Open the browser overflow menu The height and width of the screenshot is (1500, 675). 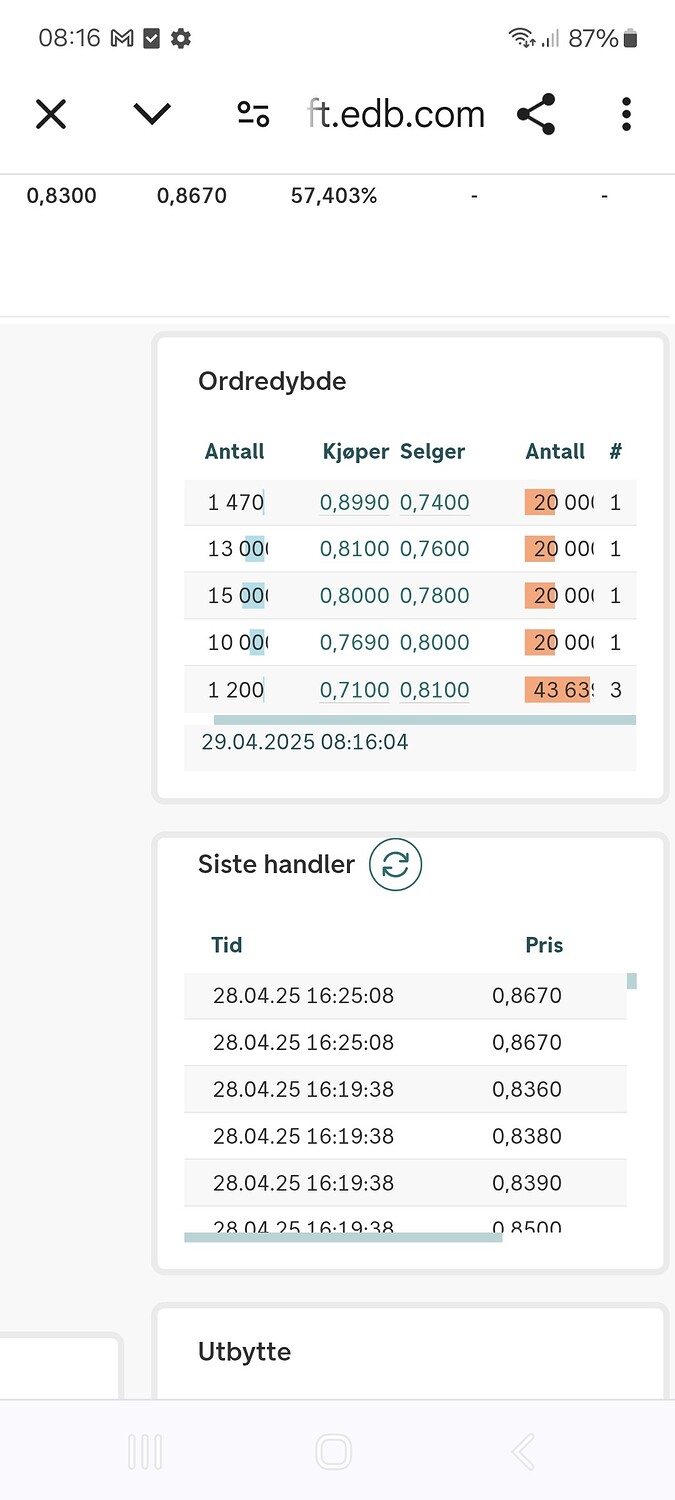(x=626, y=115)
